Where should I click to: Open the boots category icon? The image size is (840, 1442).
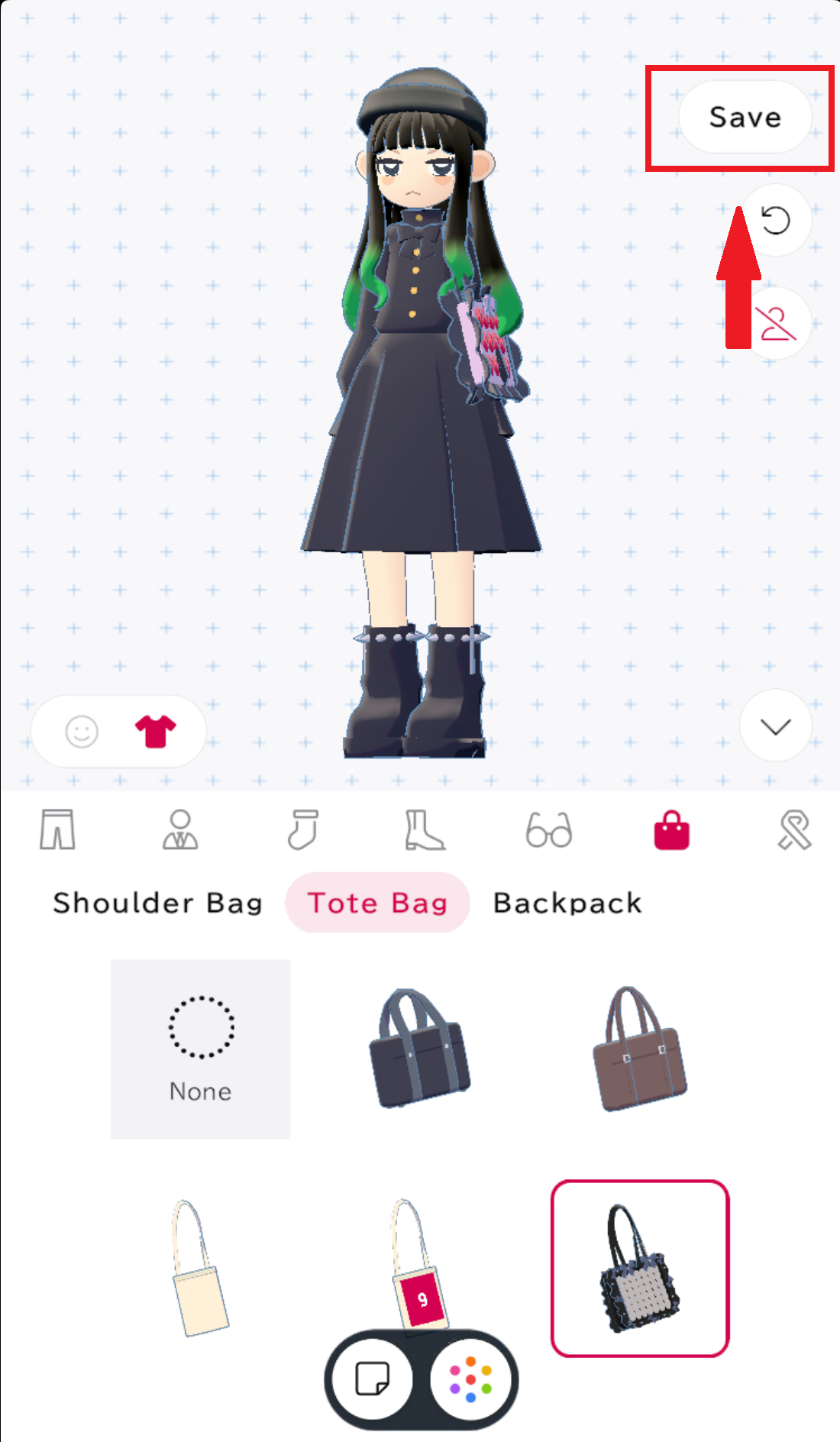coord(425,832)
